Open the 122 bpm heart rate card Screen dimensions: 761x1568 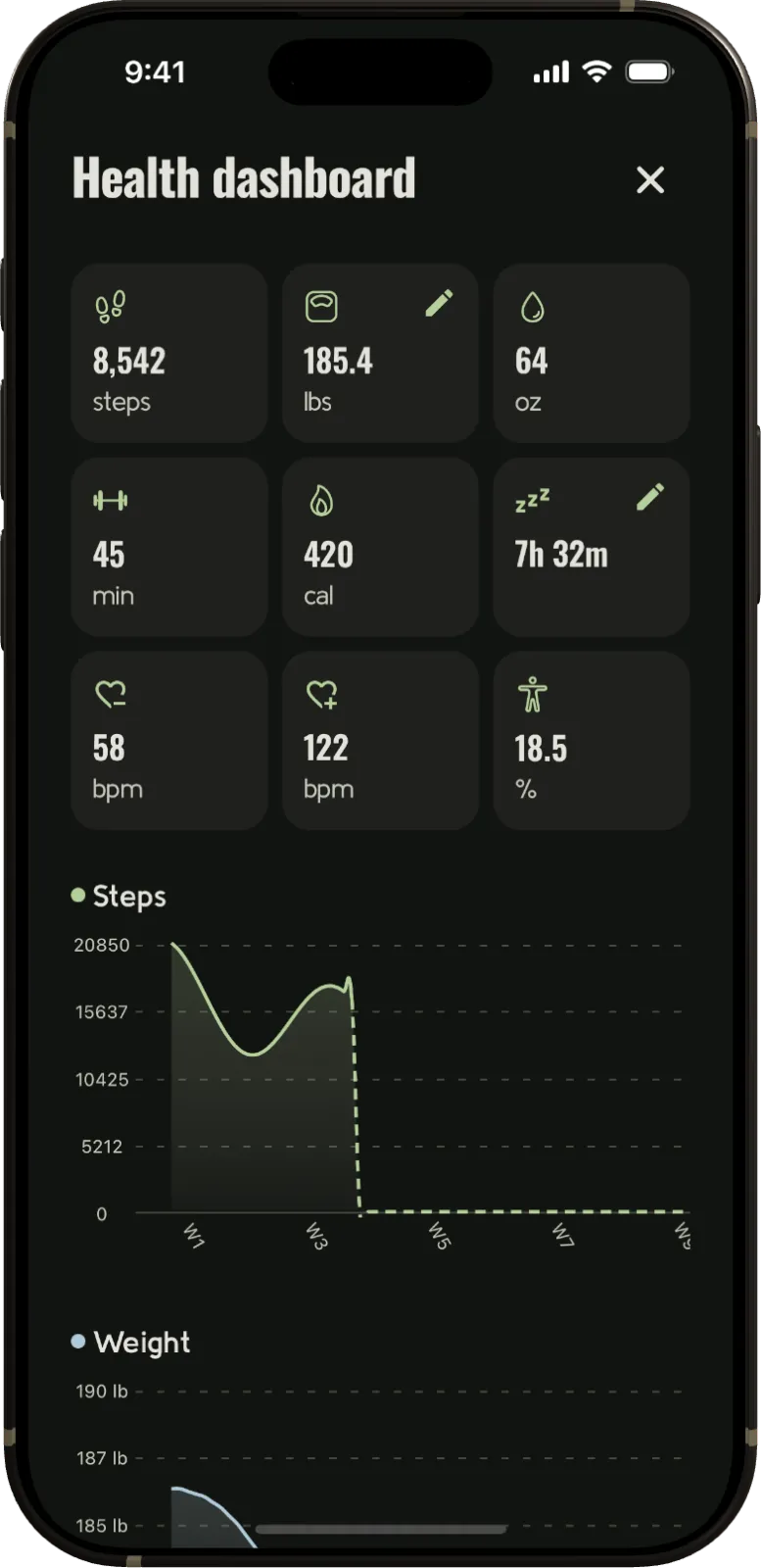380,741
